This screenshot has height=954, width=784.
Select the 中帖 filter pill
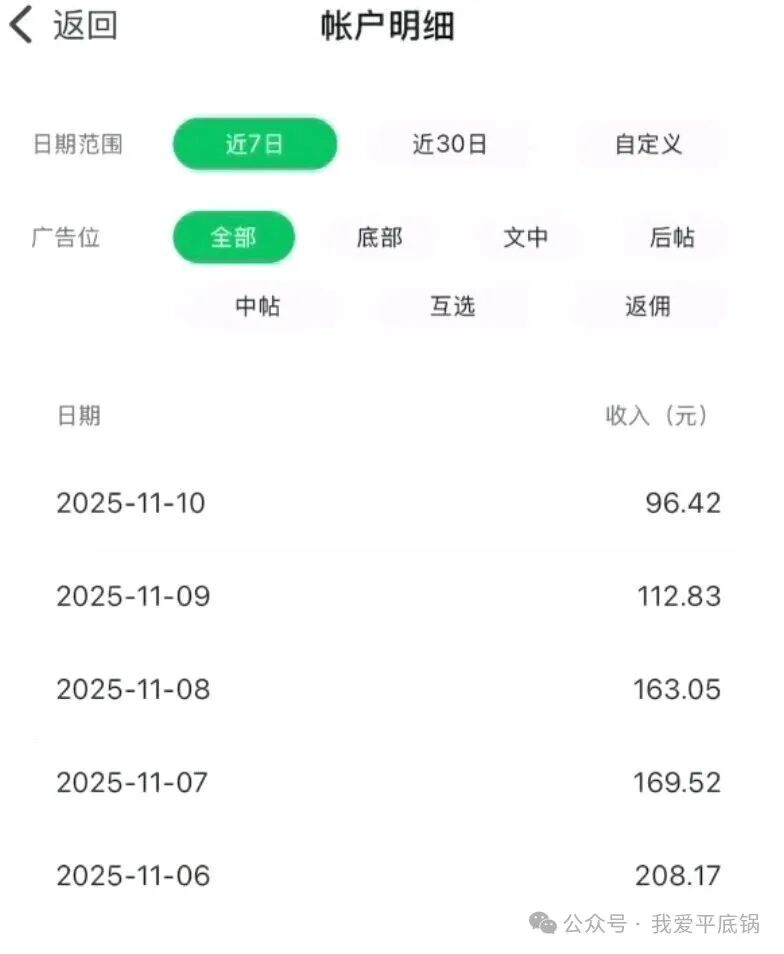point(259,306)
